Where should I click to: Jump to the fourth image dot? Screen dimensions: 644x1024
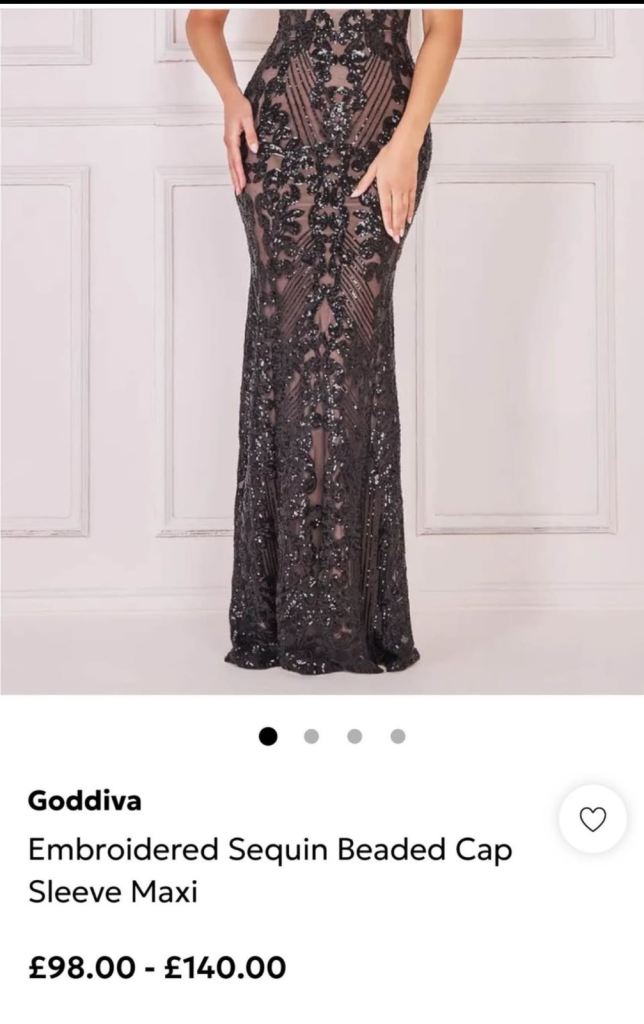point(398,737)
